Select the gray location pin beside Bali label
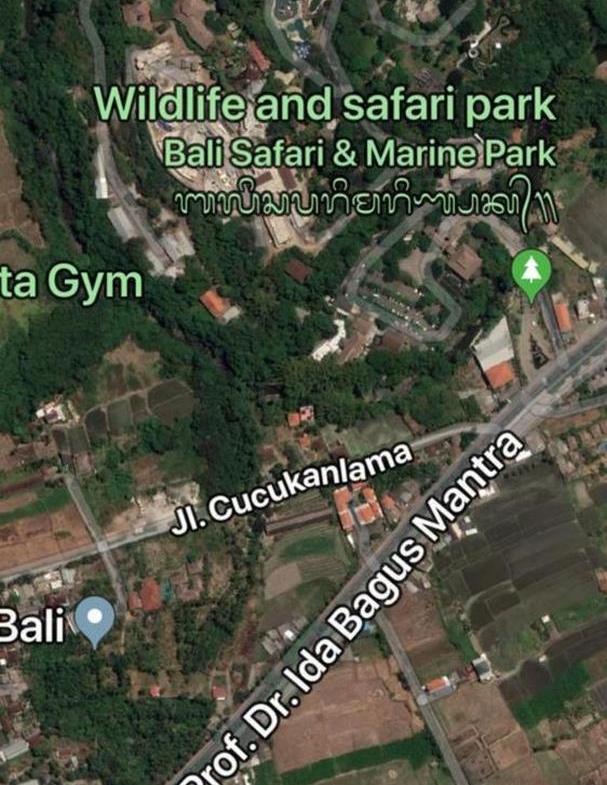Viewport: 607px width, 785px height. tap(96, 620)
